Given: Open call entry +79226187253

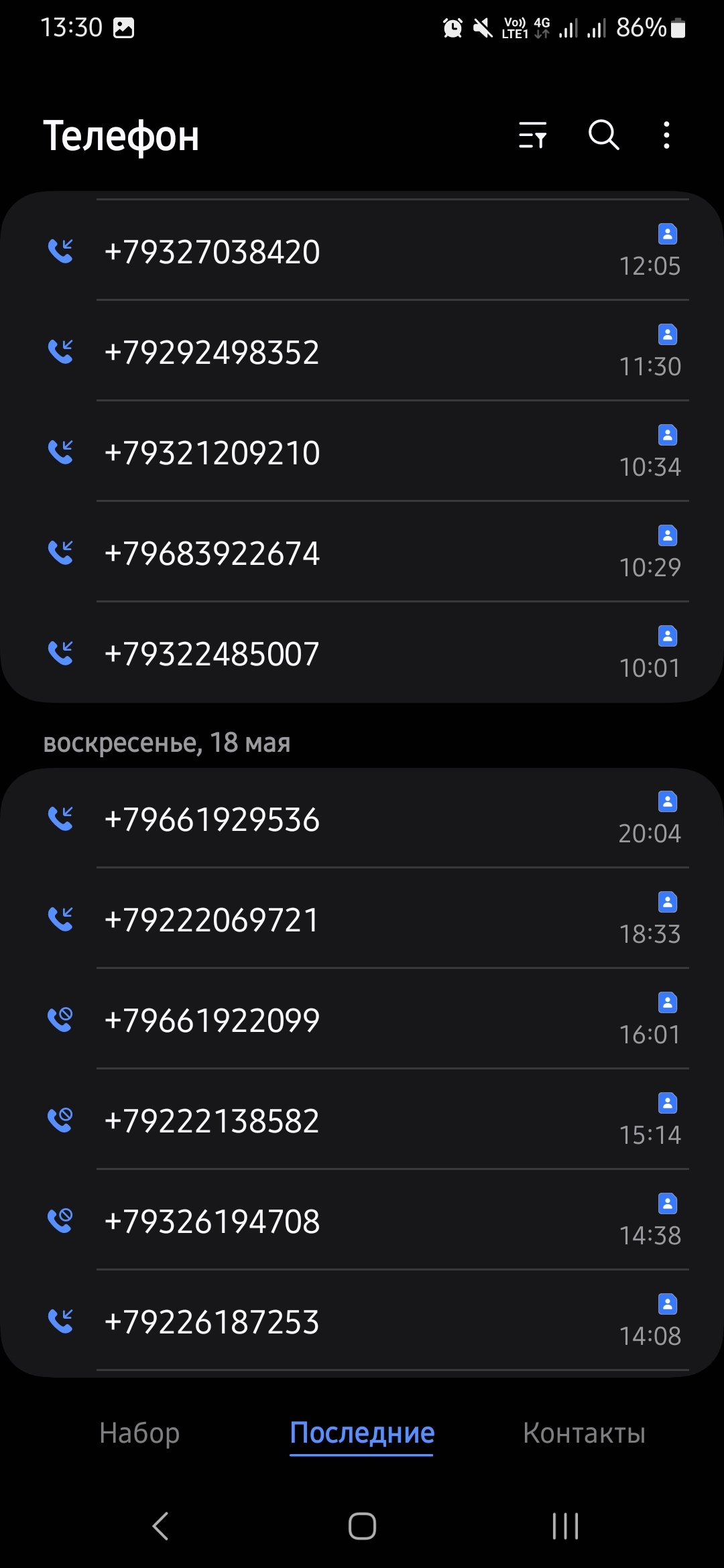Looking at the screenshot, I should coord(362,1322).
